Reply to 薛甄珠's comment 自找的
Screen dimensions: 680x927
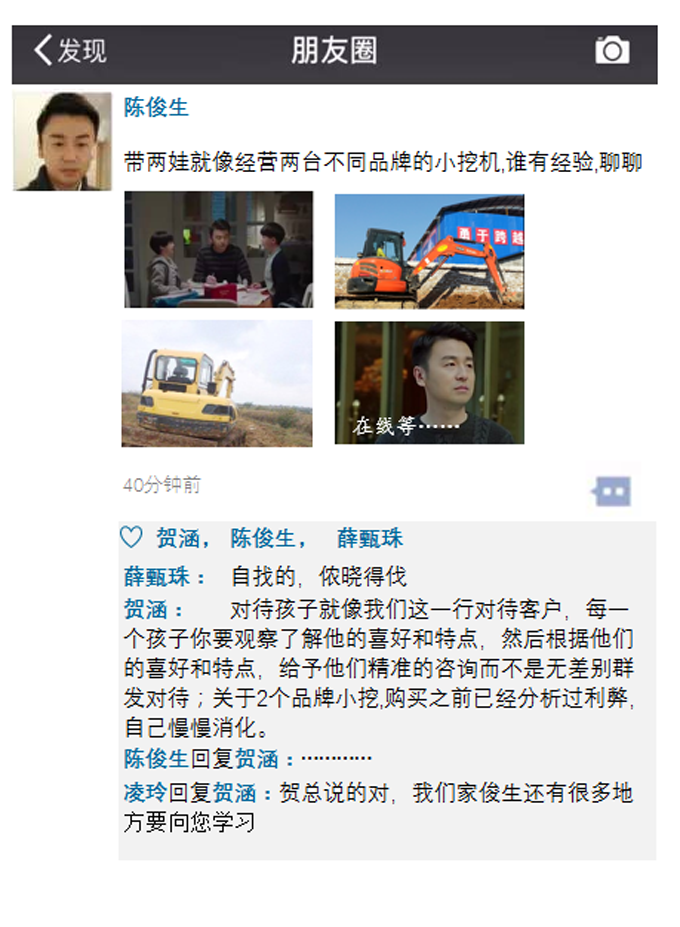(x=318, y=577)
